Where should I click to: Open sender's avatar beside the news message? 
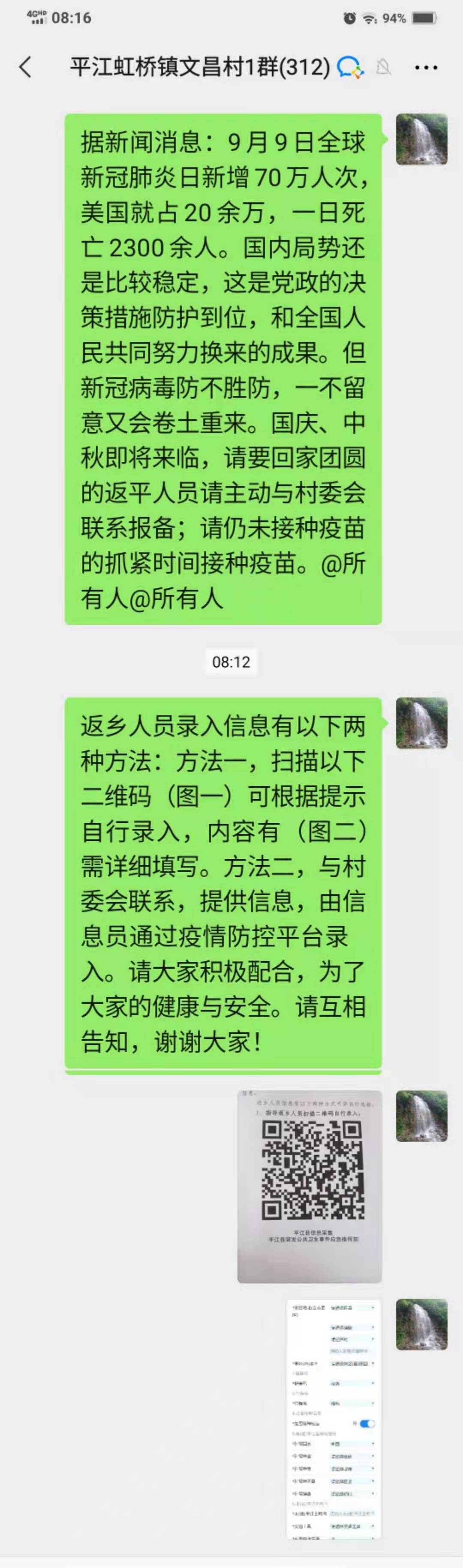pos(421,139)
